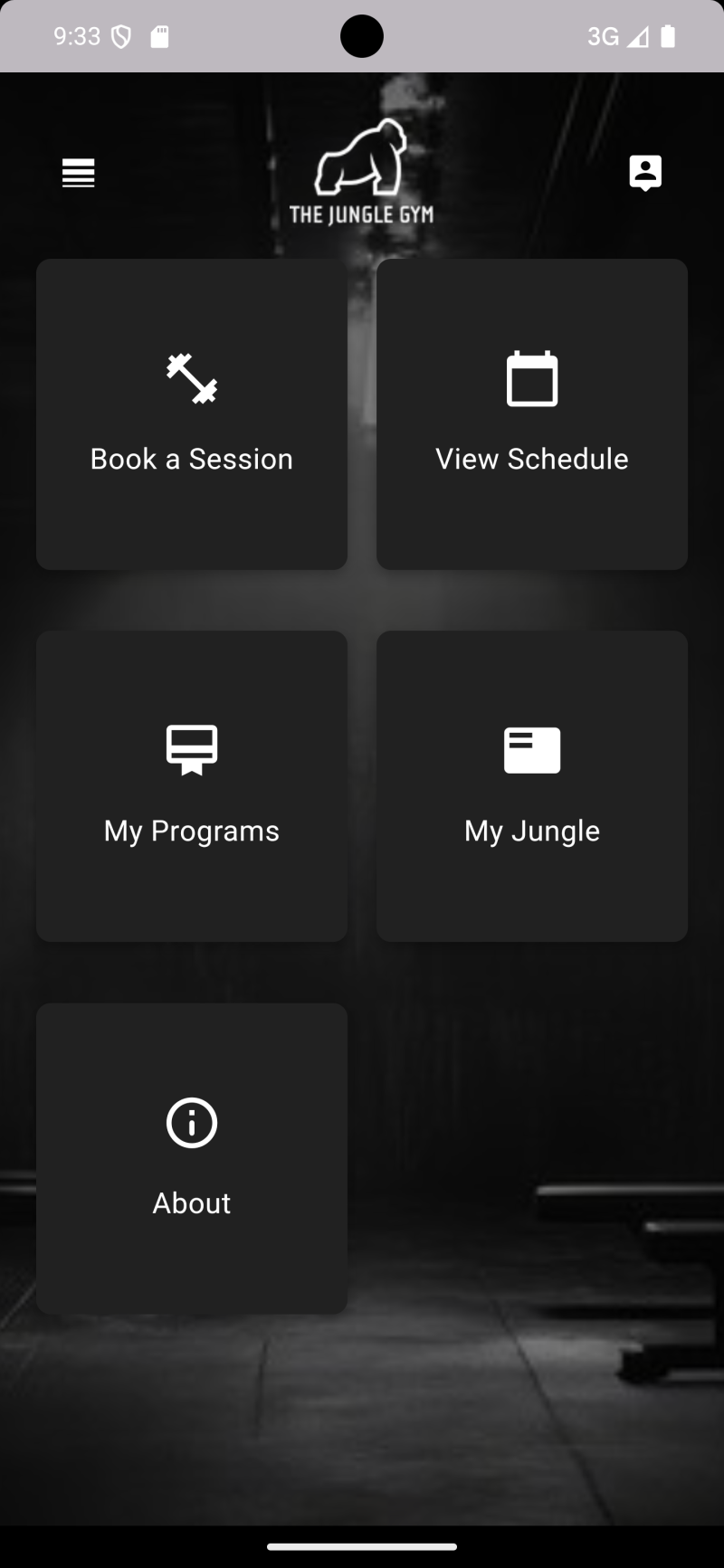Go to My Programs
Image resolution: width=724 pixels, height=1568 pixels.
click(x=192, y=786)
